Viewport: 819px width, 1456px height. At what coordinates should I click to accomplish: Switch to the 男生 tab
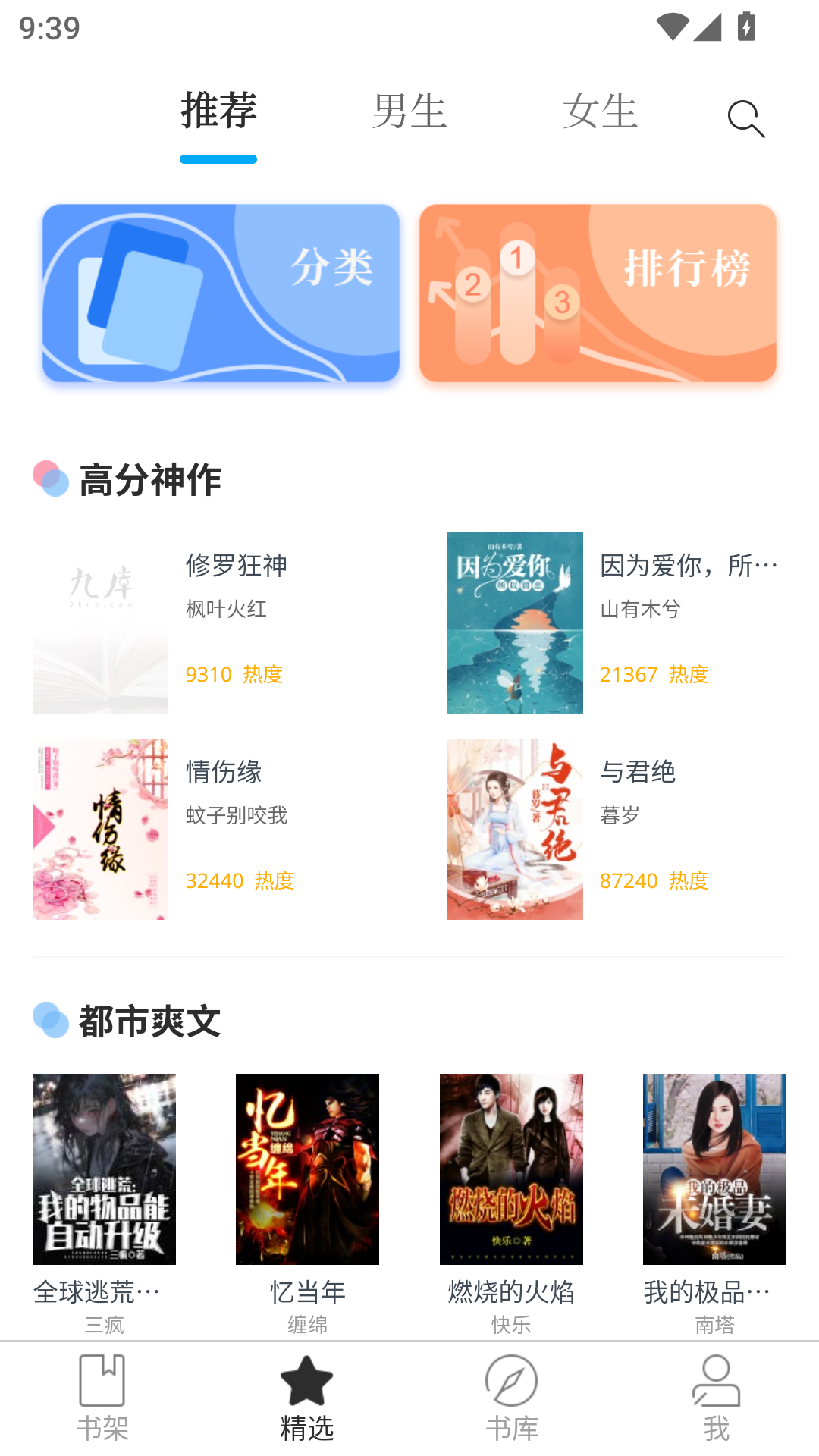tap(409, 112)
